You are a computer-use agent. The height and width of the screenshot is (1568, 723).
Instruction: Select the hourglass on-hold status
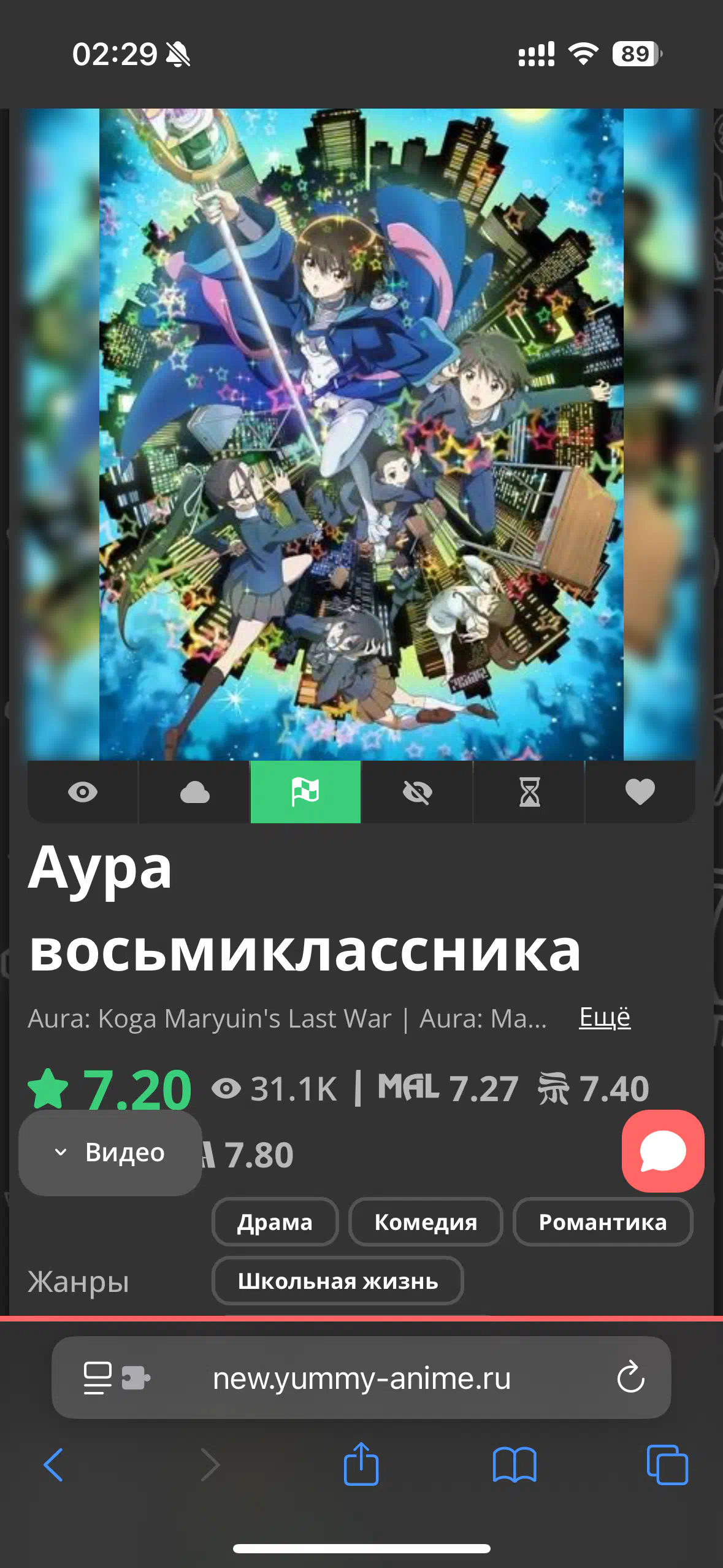(x=529, y=792)
